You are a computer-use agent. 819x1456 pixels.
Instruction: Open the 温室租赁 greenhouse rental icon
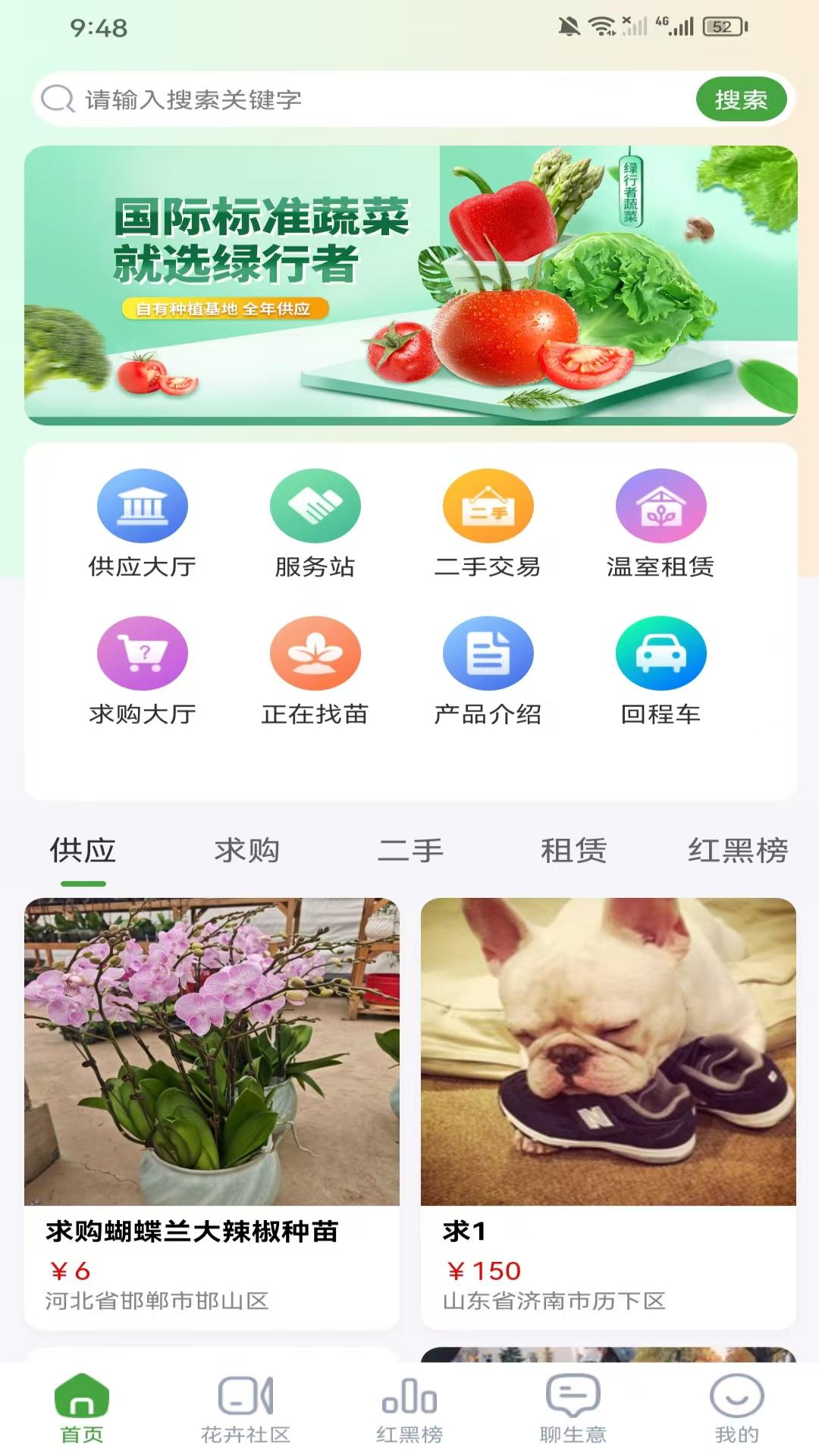click(x=663, y=507)
